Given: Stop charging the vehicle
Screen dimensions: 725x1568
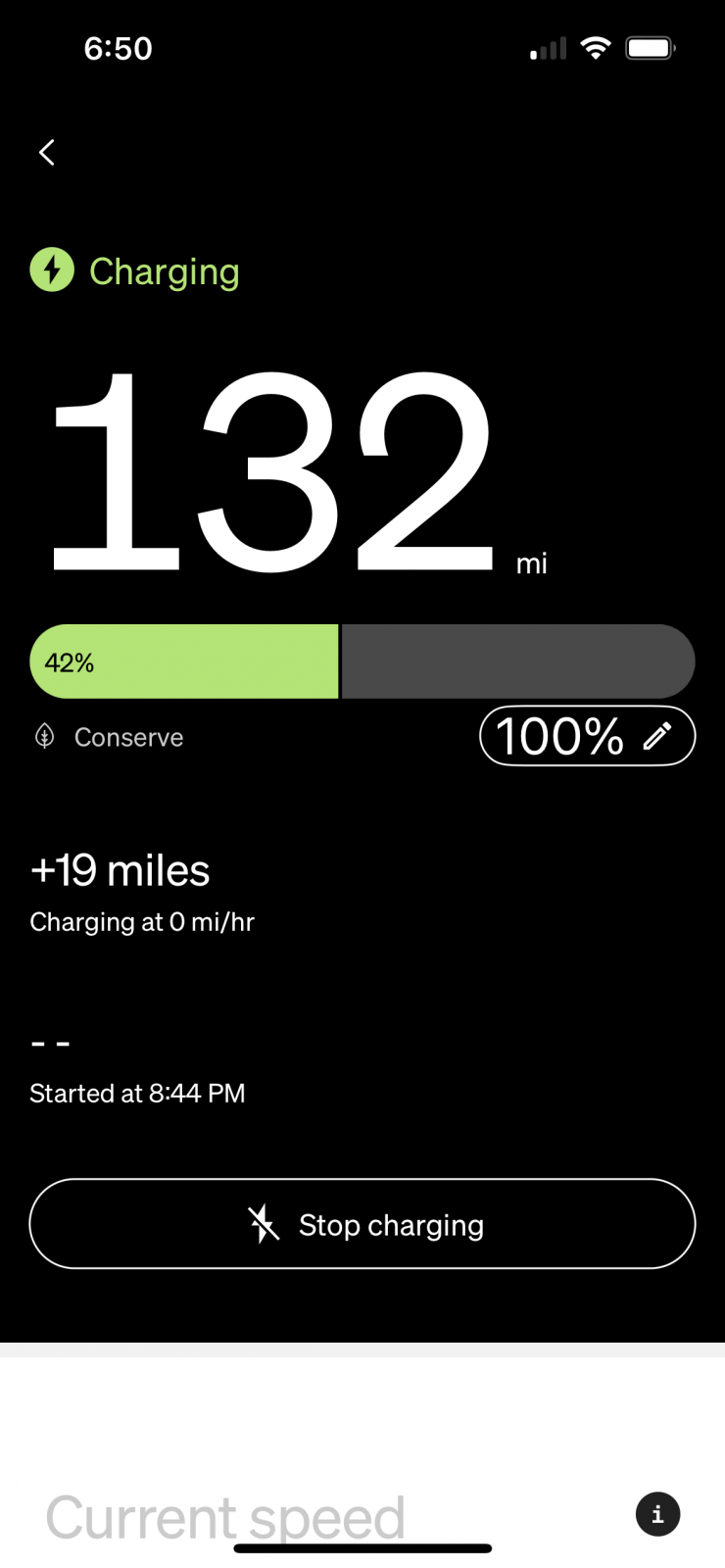Looking at the screenshot, I should [362, 1224].
